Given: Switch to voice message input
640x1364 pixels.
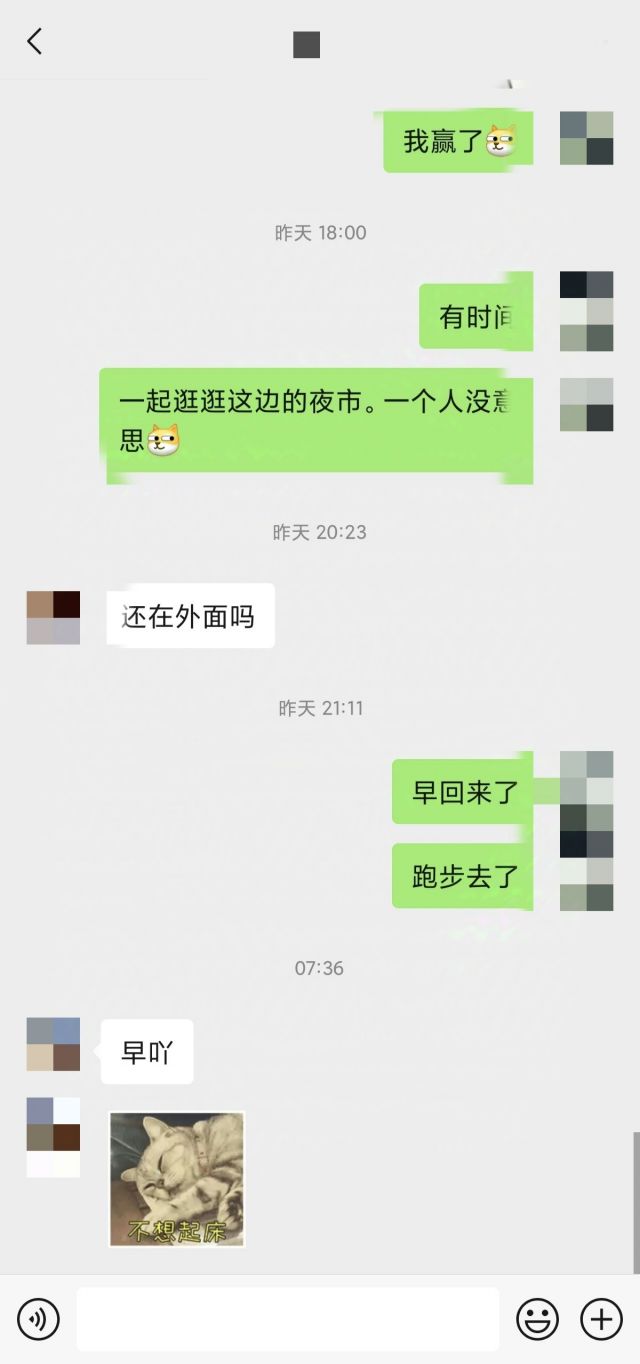Looking at the screenshot, I should (x=38, y=1320).
